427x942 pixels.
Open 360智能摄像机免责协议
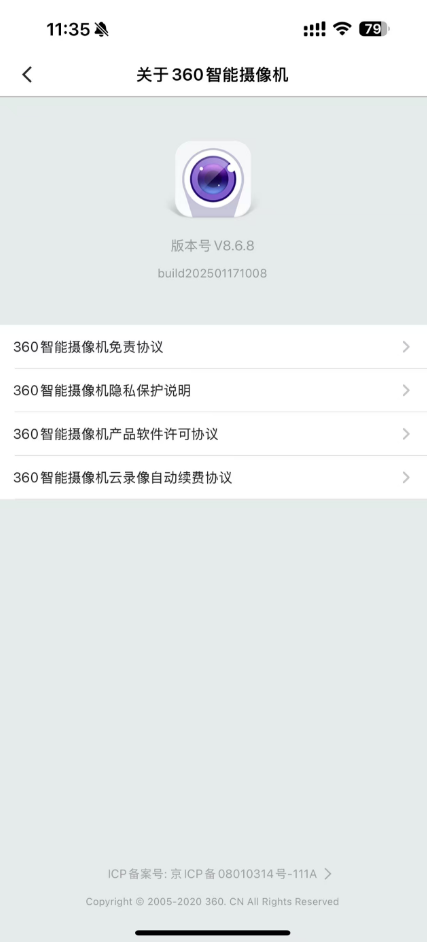[213, 347]
